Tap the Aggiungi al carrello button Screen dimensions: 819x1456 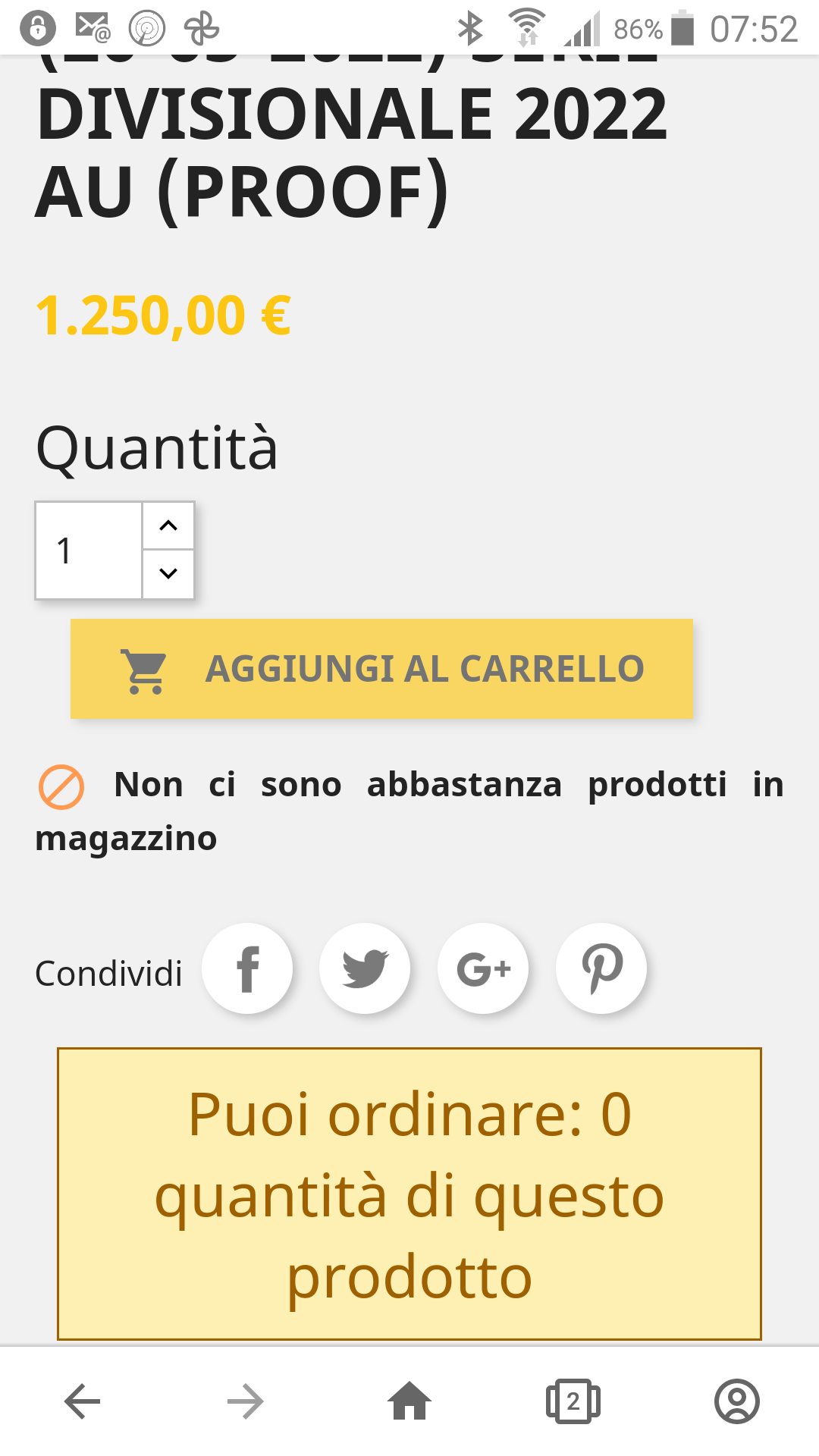[381, 668]
